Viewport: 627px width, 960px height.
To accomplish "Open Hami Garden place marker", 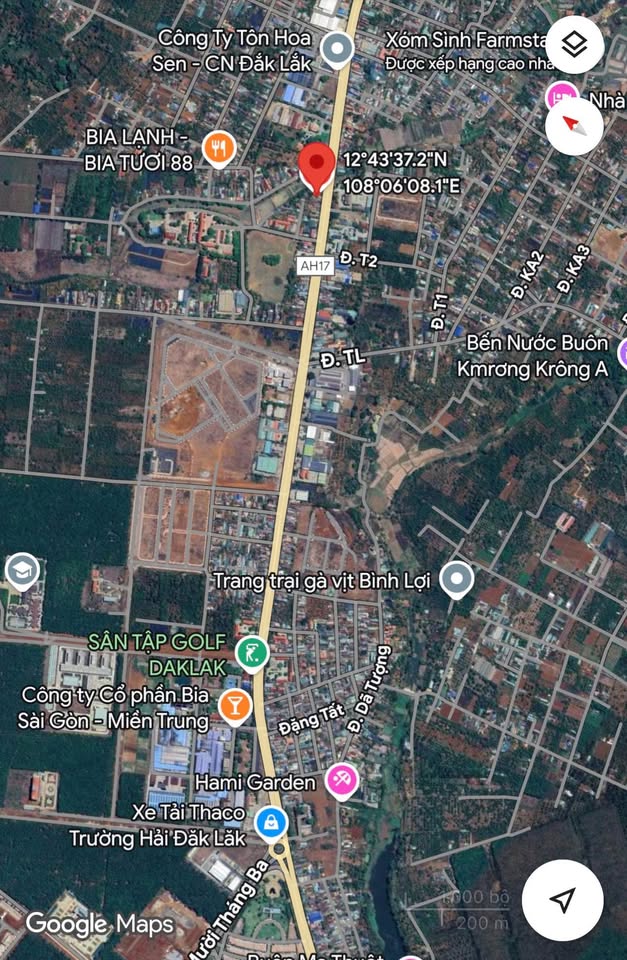I will tap(342, 781).
